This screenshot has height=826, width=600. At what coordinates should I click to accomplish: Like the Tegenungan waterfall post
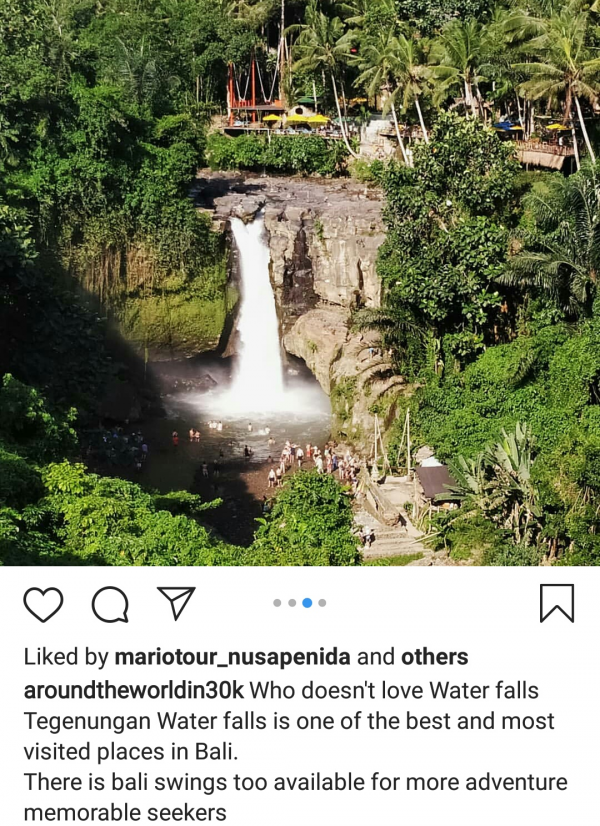point(43,604)
